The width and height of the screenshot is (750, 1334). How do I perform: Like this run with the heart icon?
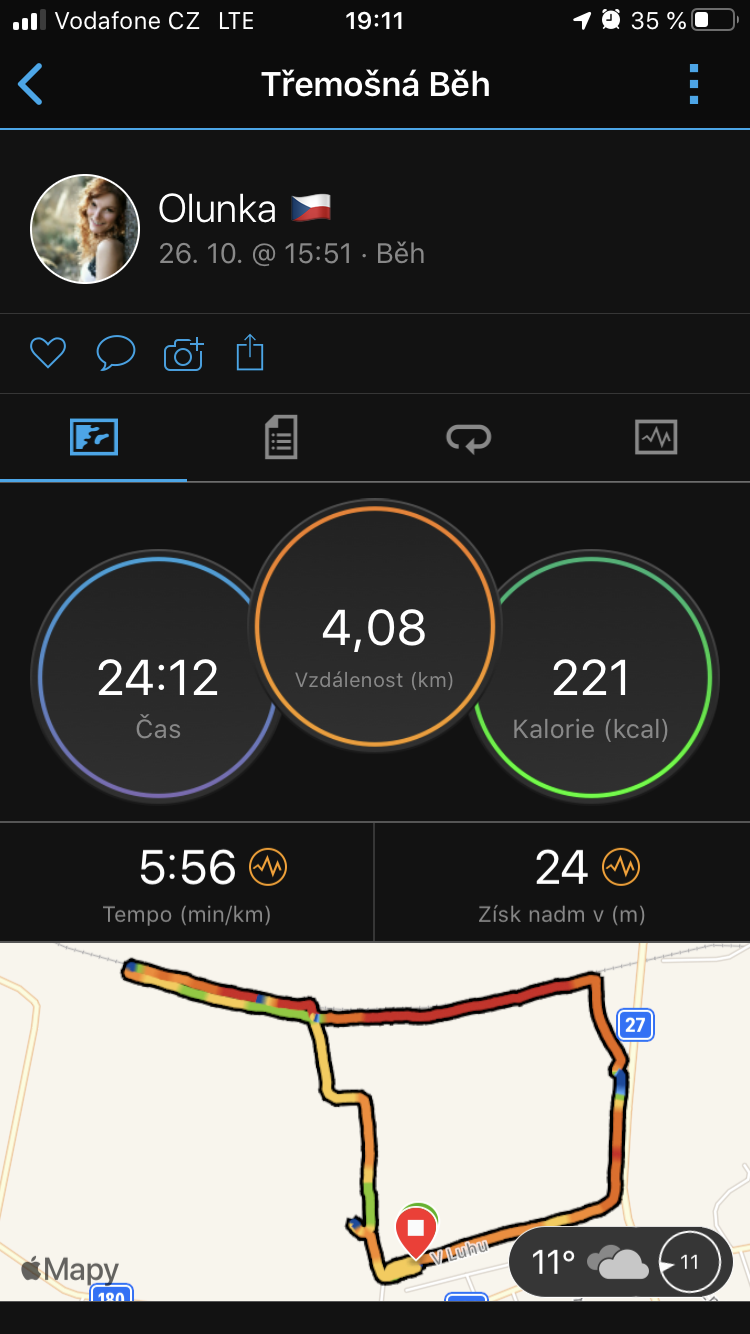coord(47,353)
